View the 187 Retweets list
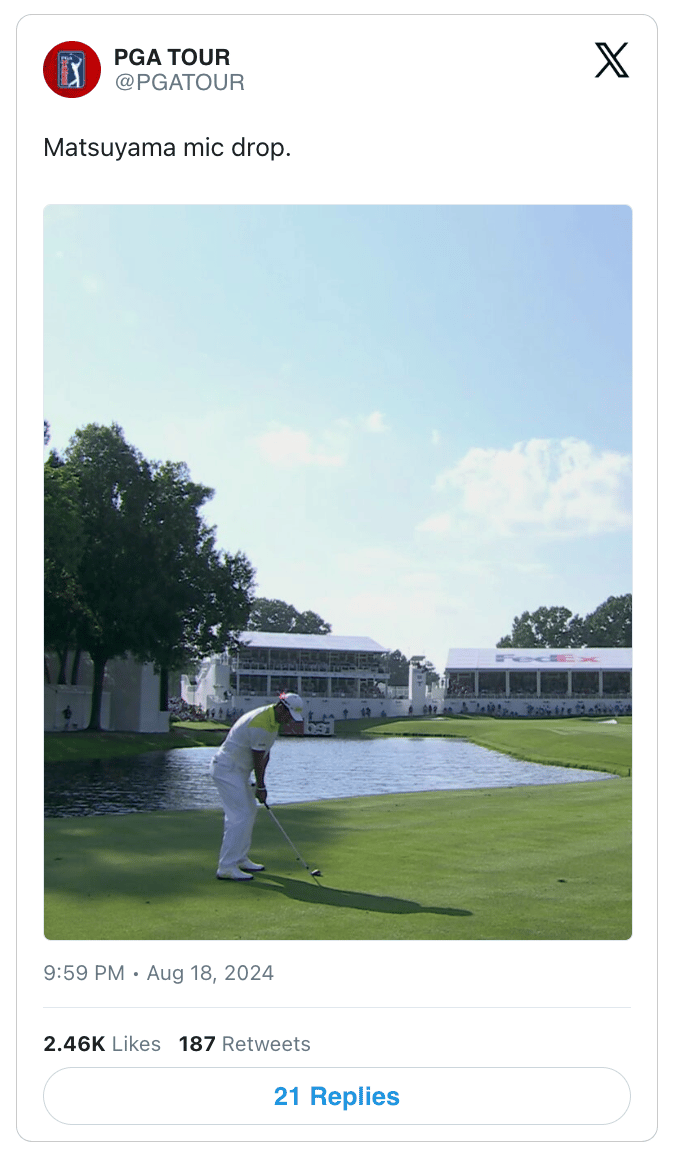The image size is (680, 1160). pos(245,1044)
